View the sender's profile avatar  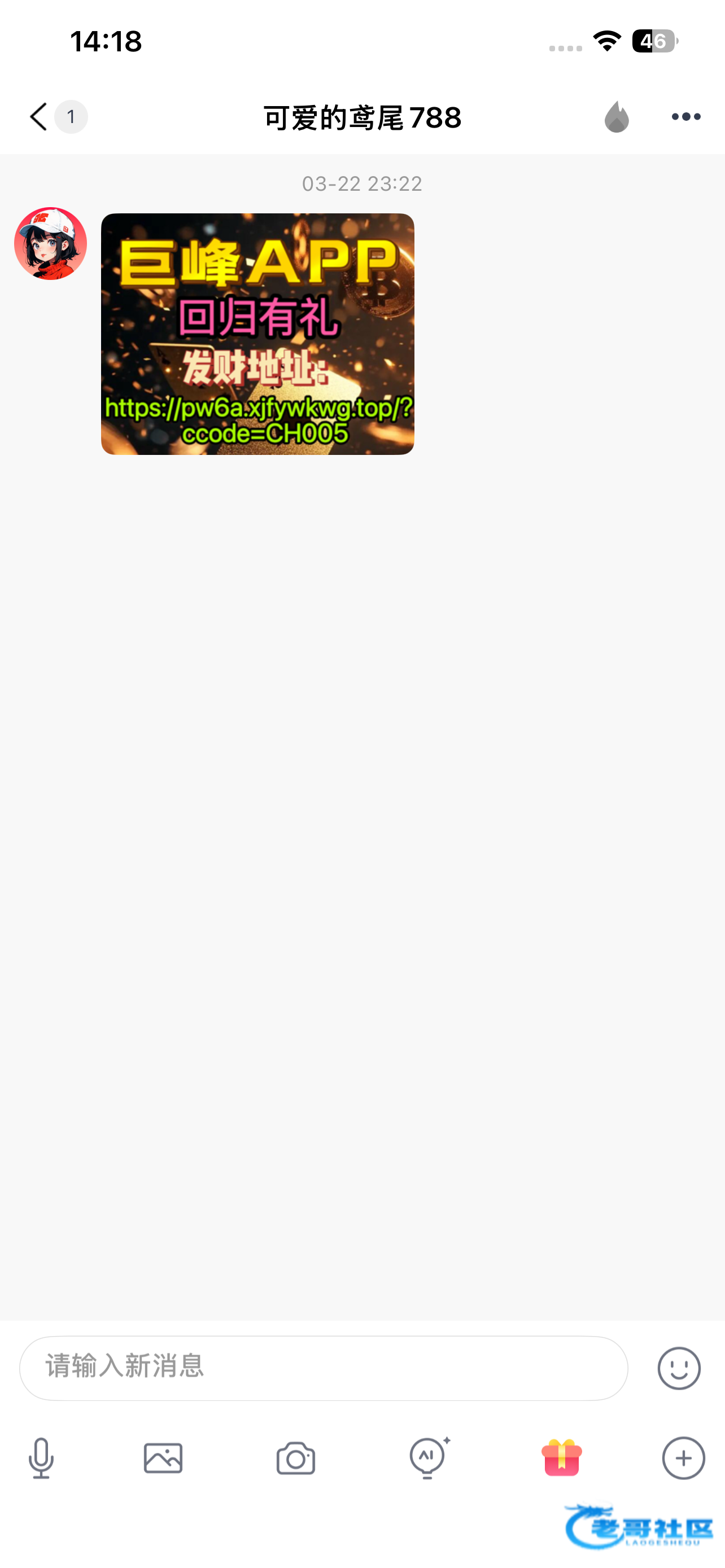tap(50, 243)
